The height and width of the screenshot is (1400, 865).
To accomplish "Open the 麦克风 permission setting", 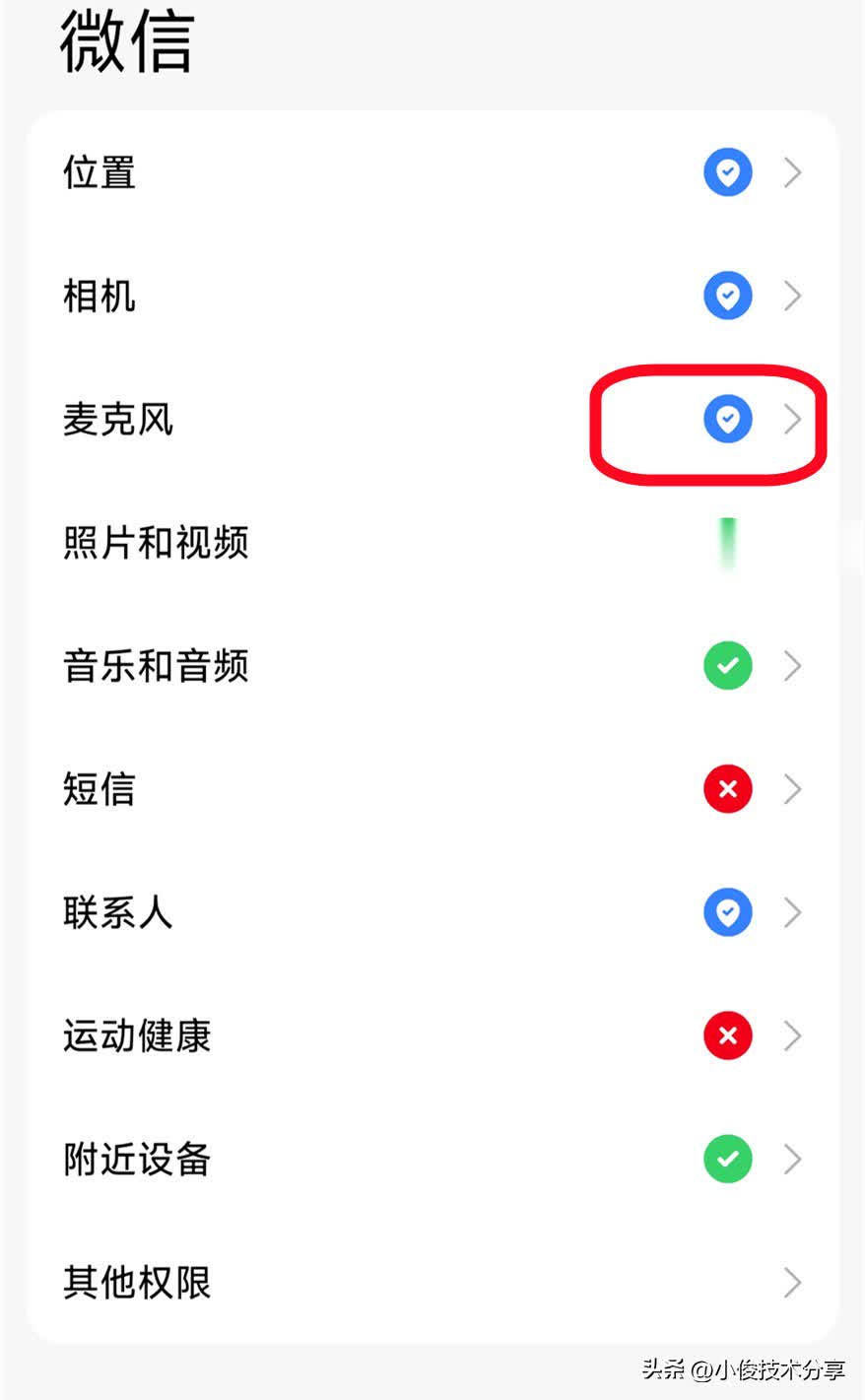I will click(x=432, y=420).
